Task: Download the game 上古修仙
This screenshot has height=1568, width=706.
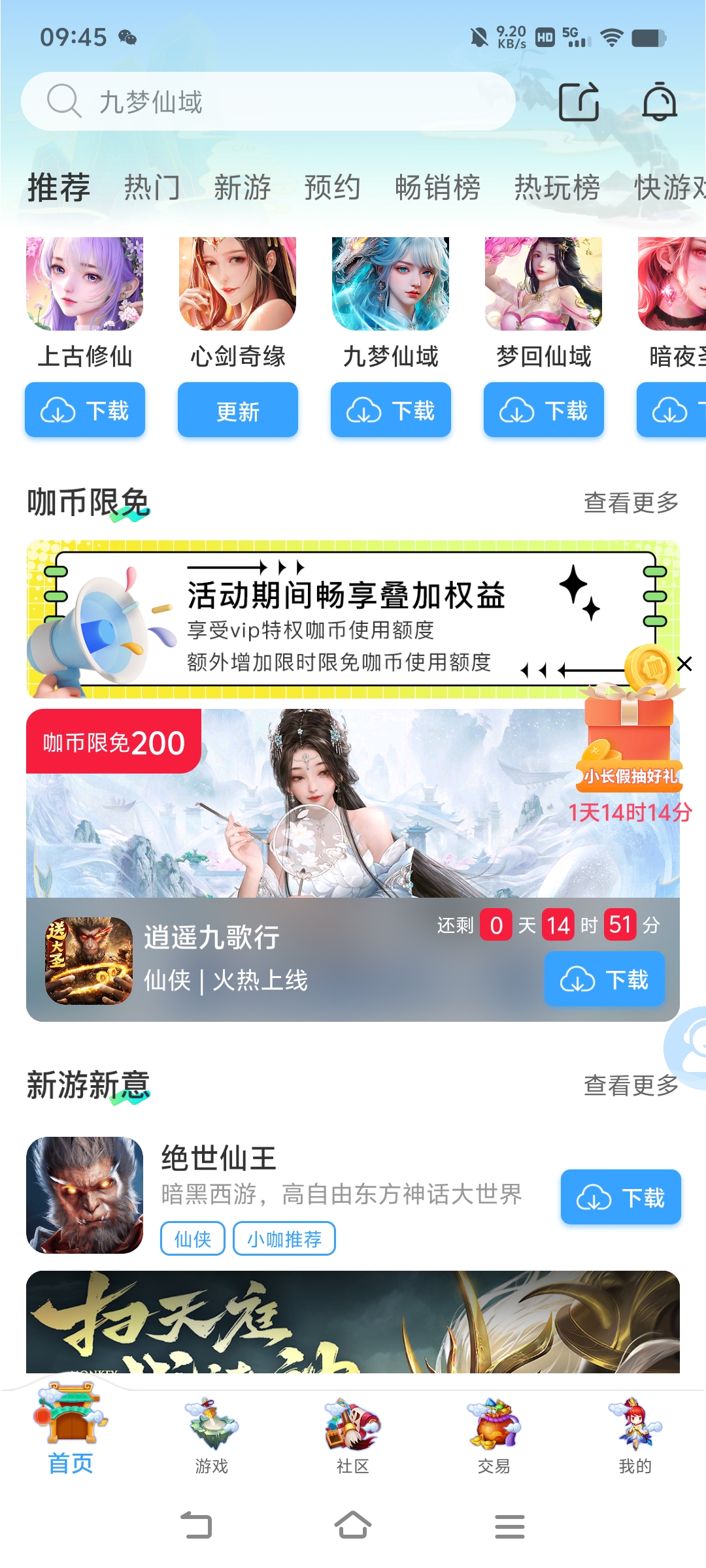Action: pos(85,410)
